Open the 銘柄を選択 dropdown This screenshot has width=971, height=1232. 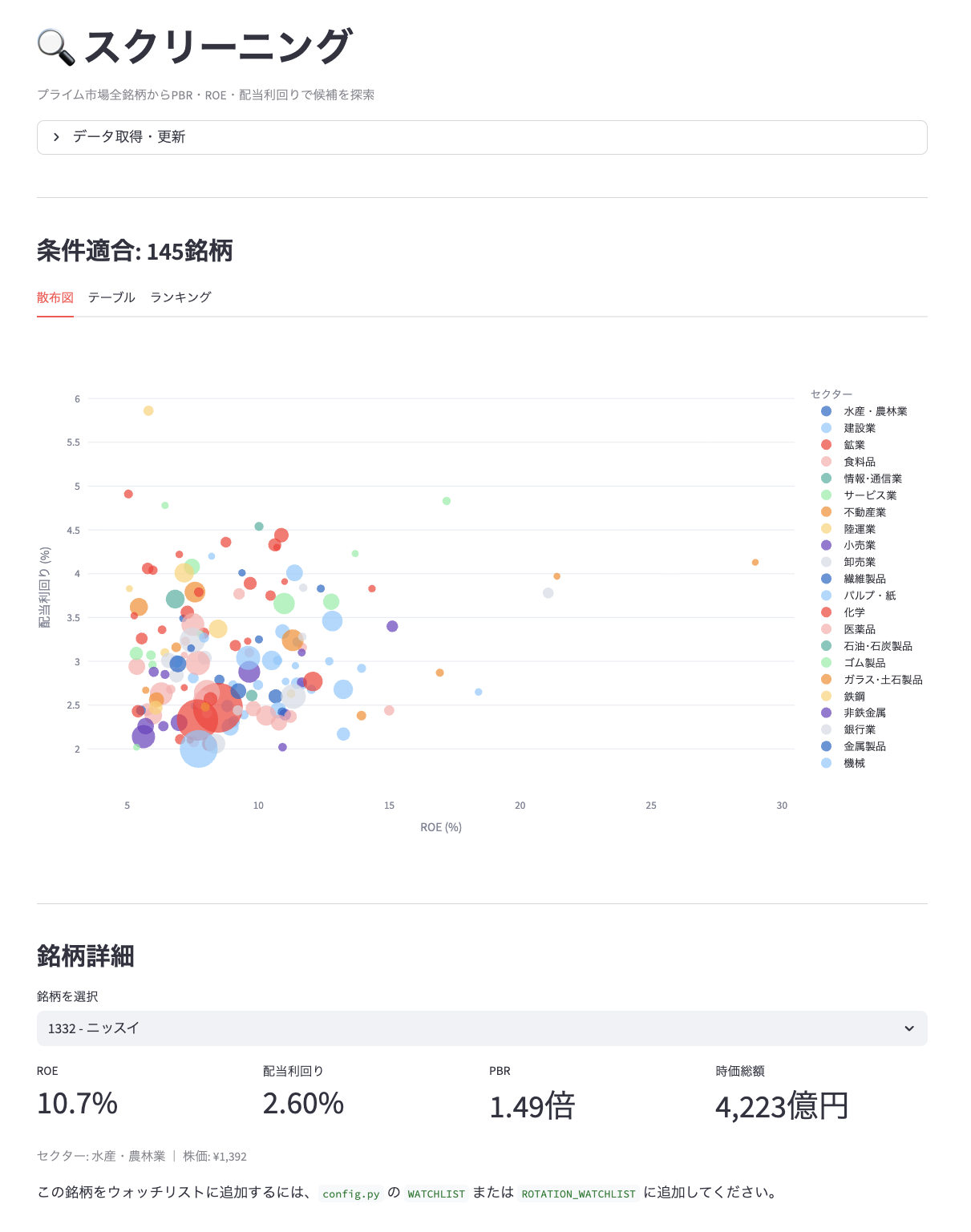click(x=481, y=1028)
